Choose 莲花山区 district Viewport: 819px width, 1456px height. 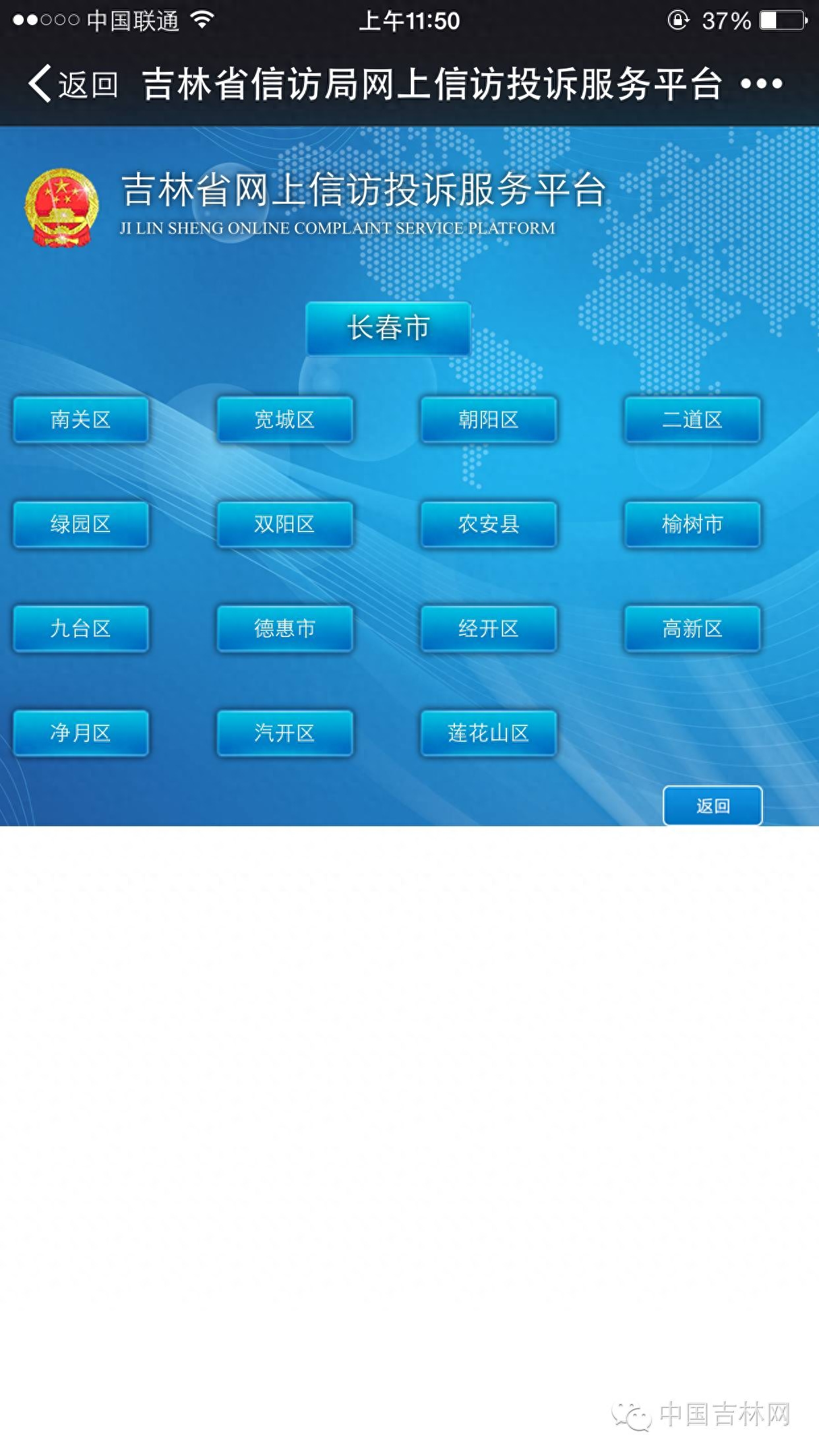[489, 733]
